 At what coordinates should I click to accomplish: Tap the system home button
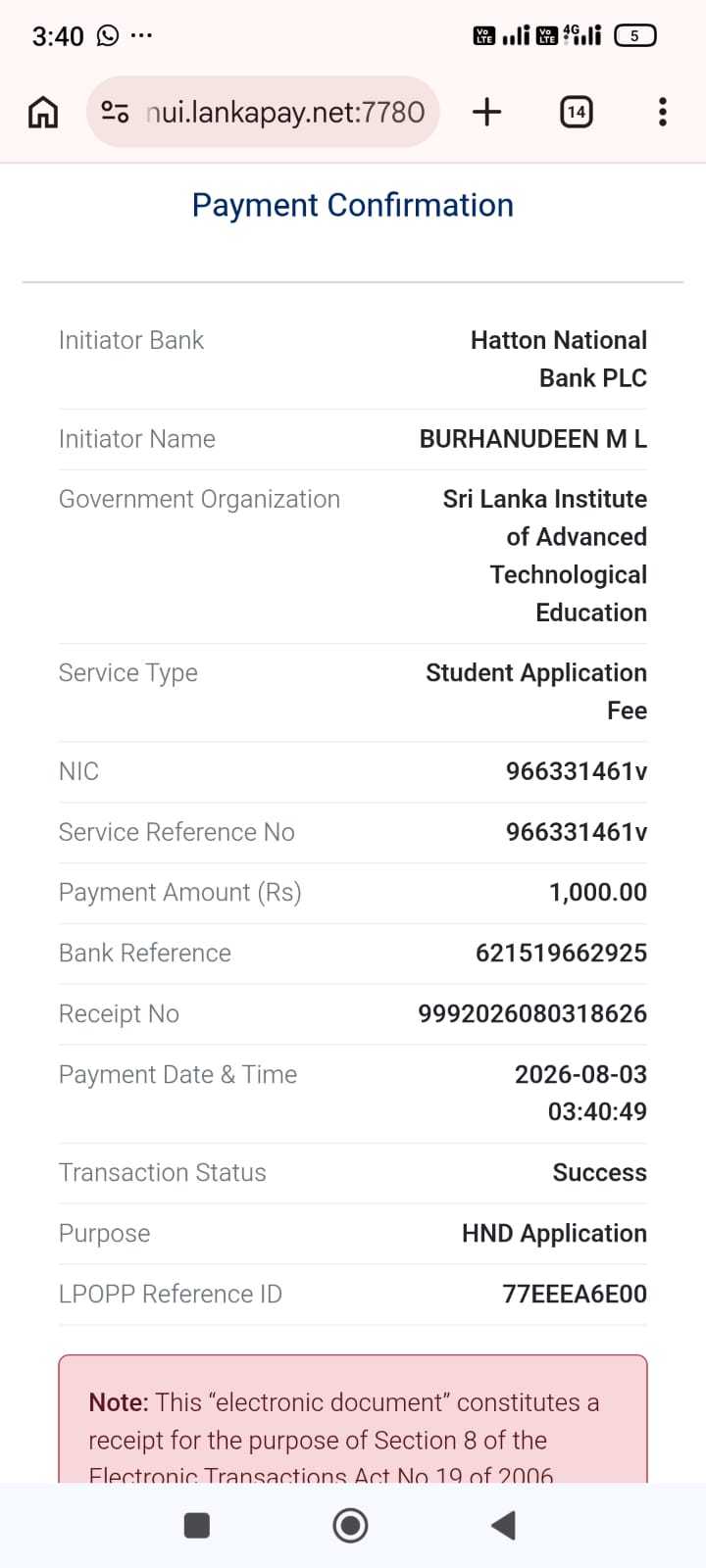(350, 1525)
